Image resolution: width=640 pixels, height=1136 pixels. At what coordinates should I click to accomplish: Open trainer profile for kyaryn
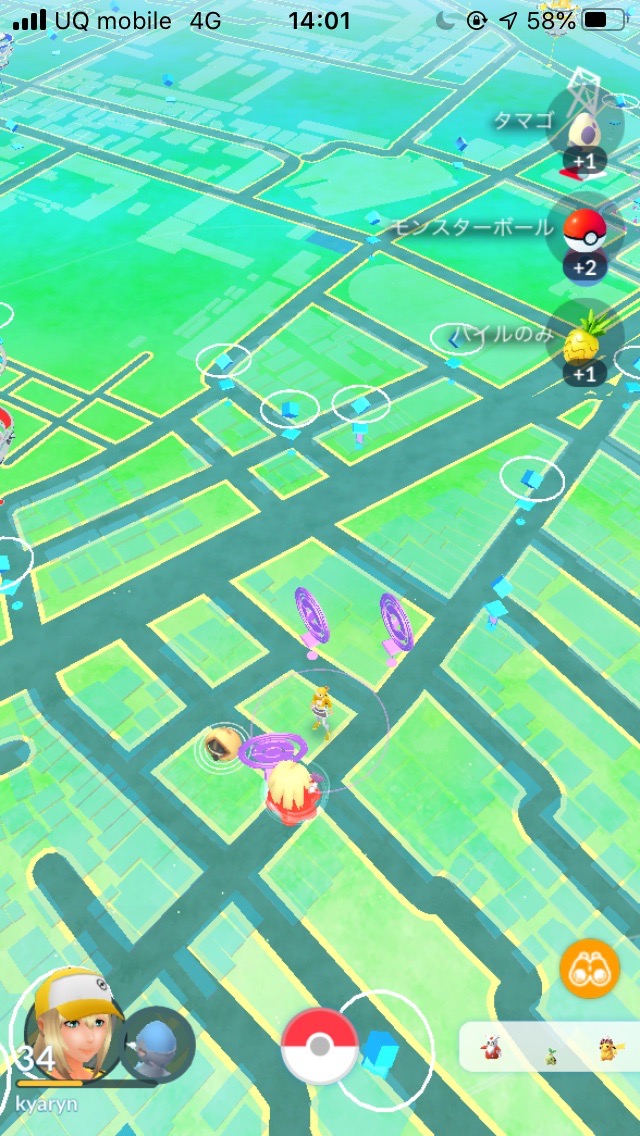70,1028
